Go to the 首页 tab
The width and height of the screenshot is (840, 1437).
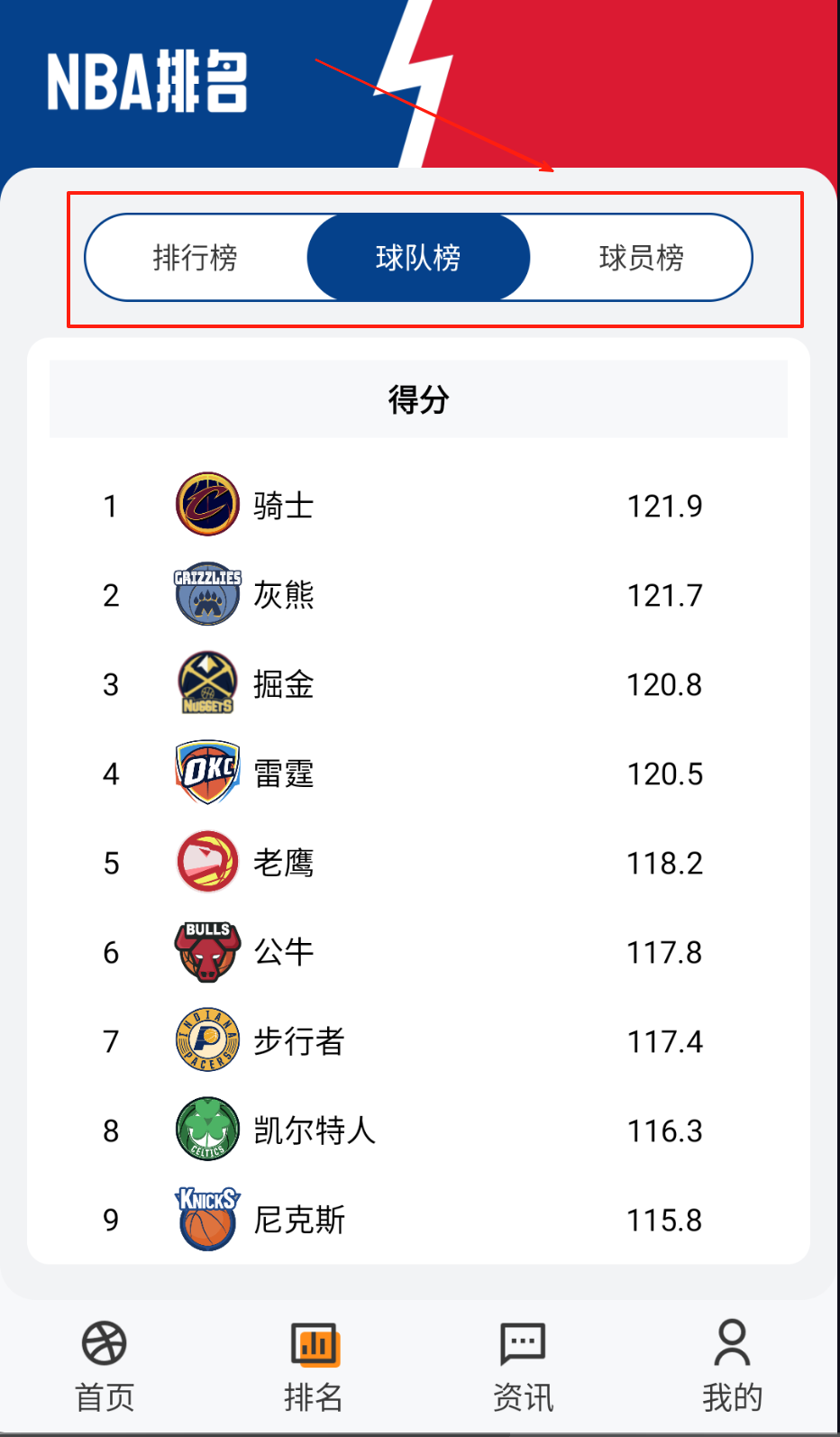tap(105, 1366)
